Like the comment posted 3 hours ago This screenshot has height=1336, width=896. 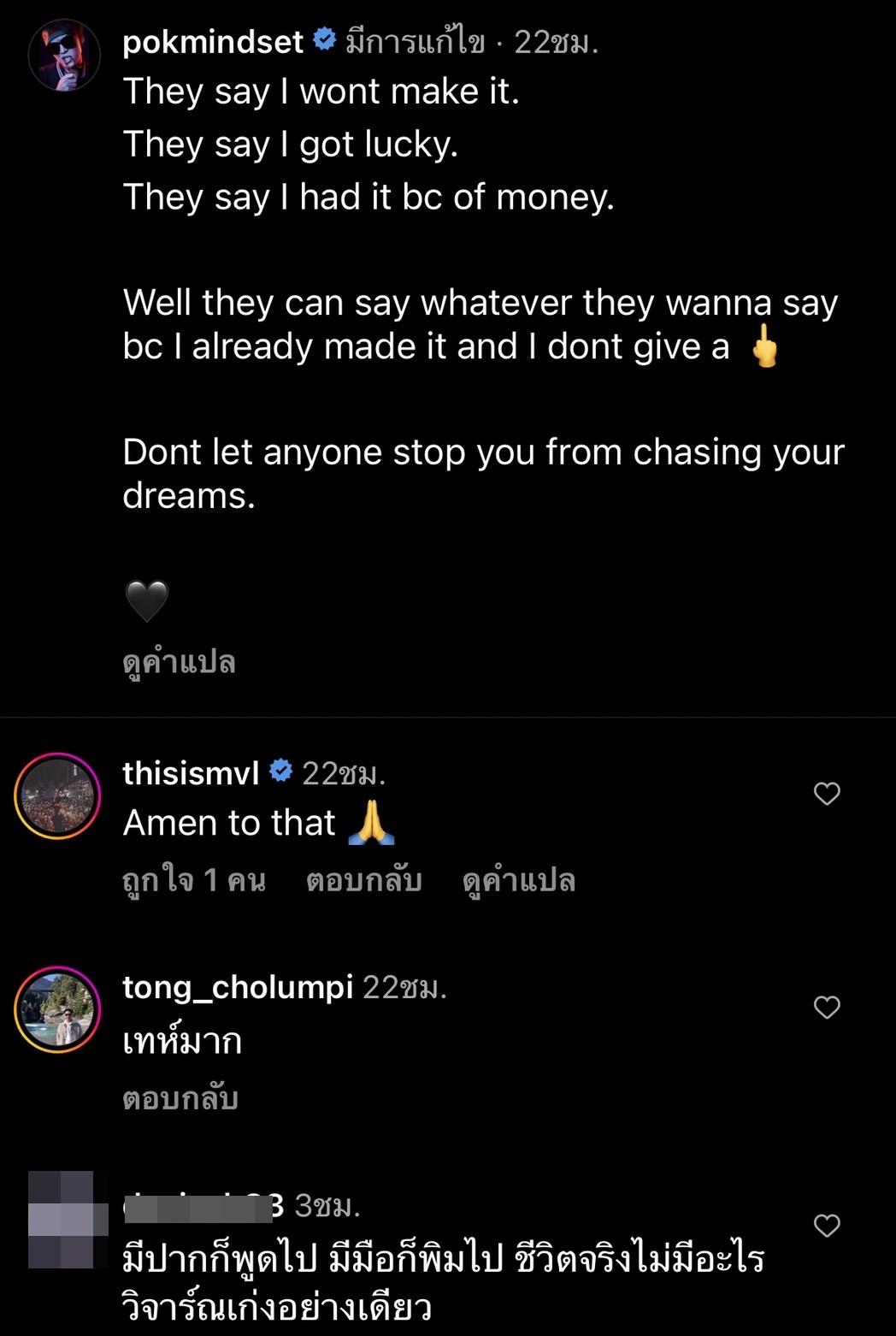[826, 1226]
